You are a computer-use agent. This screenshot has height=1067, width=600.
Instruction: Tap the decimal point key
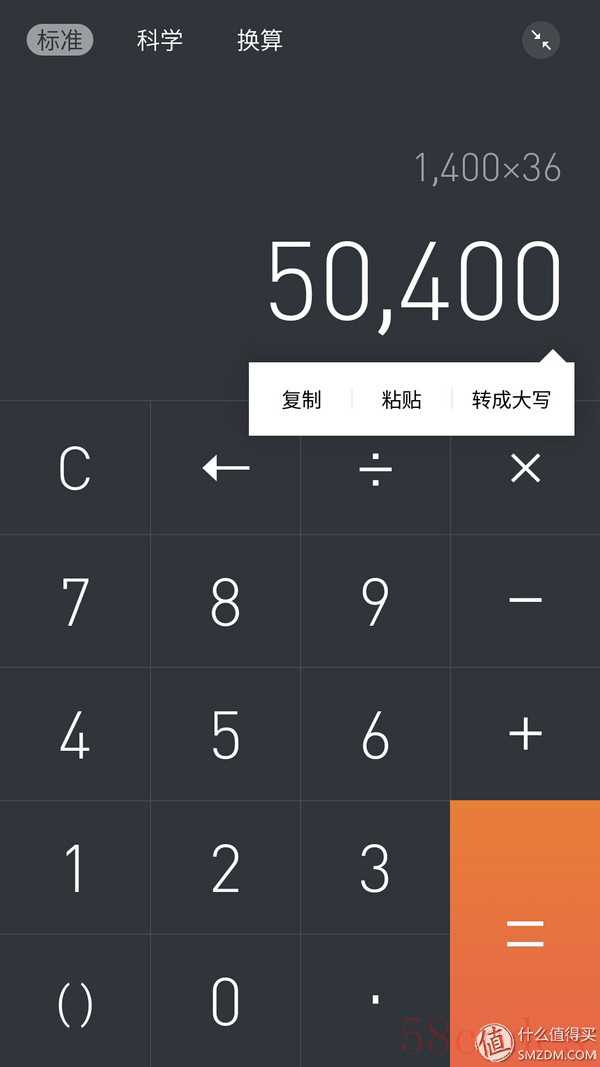pyautogui.click(x=376, y=1001)
